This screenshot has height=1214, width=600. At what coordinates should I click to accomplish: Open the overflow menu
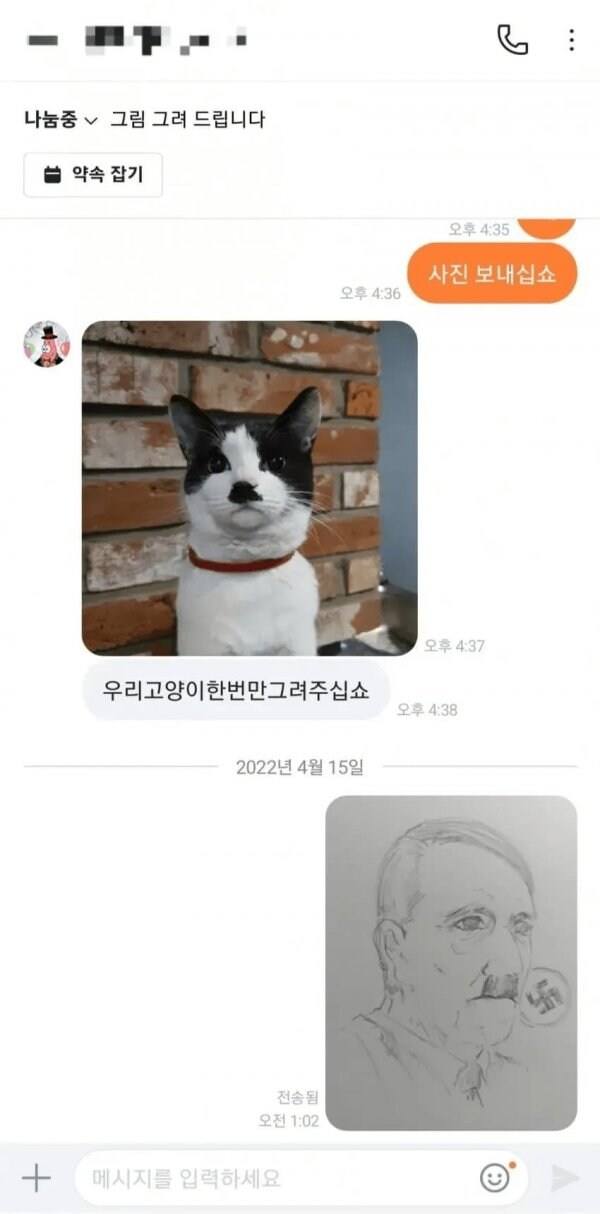(571, 40)
